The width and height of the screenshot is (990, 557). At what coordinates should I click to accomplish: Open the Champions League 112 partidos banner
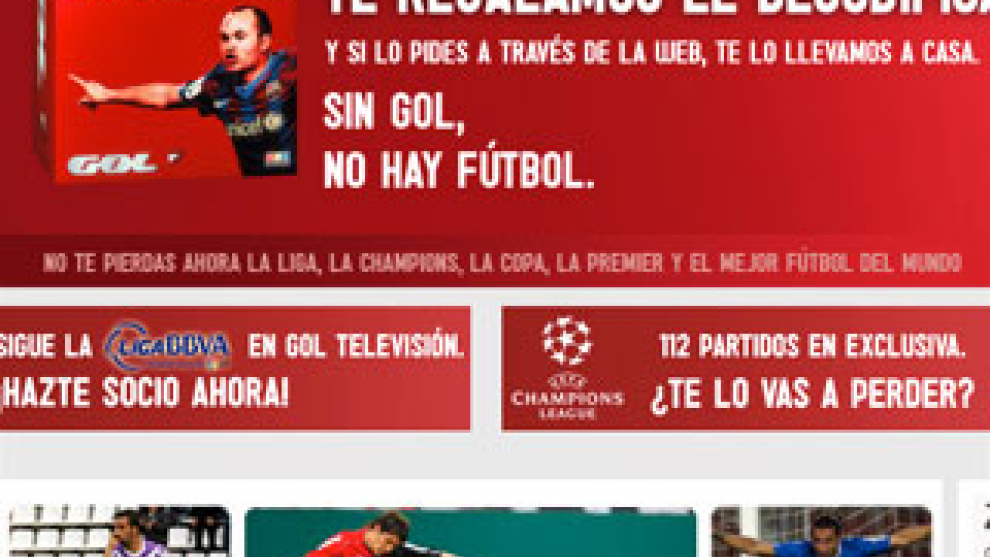pos(746,368)
